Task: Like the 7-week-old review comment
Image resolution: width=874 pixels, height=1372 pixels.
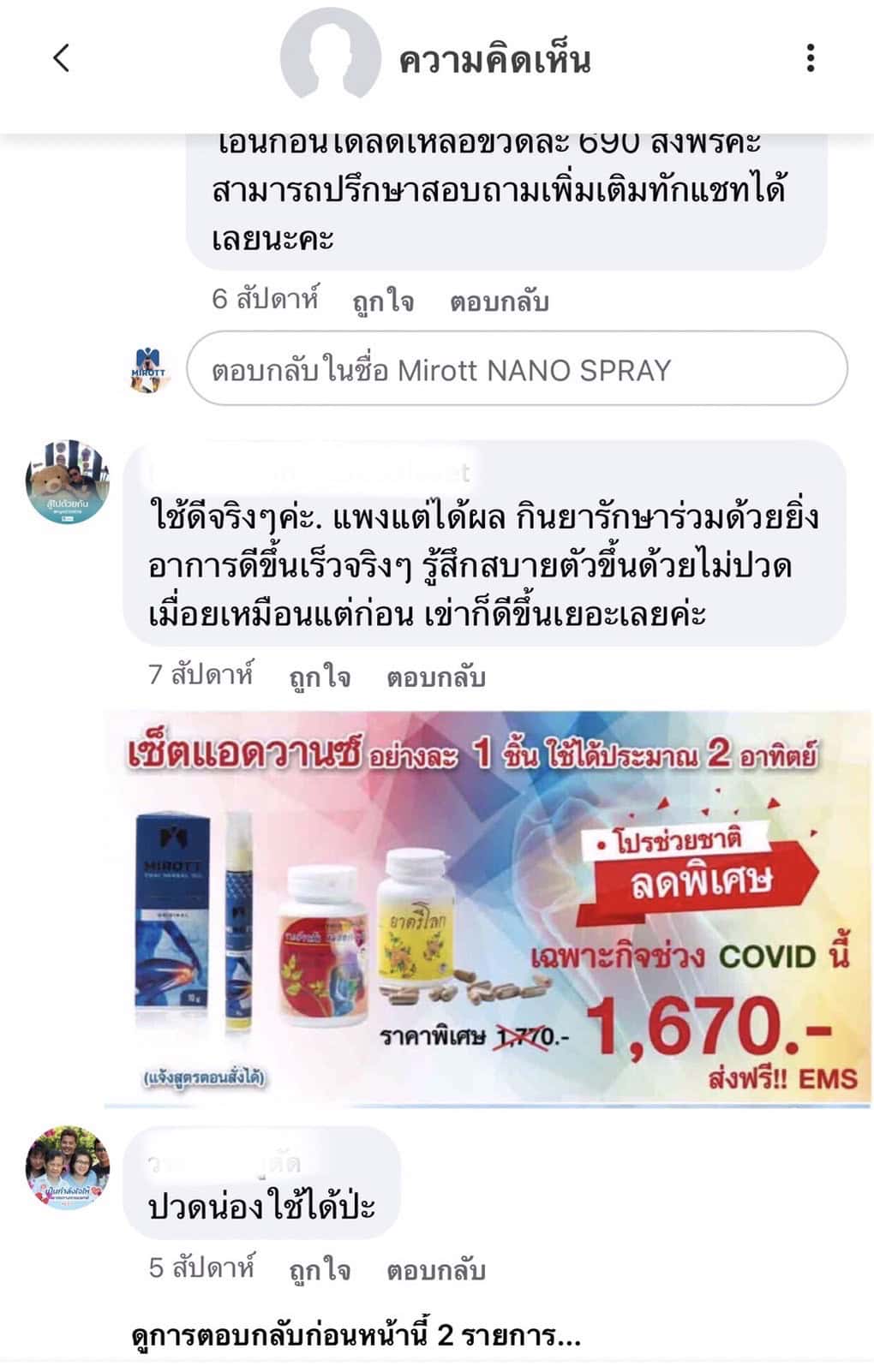Action: pyautogui.click(x=320, y=677)
